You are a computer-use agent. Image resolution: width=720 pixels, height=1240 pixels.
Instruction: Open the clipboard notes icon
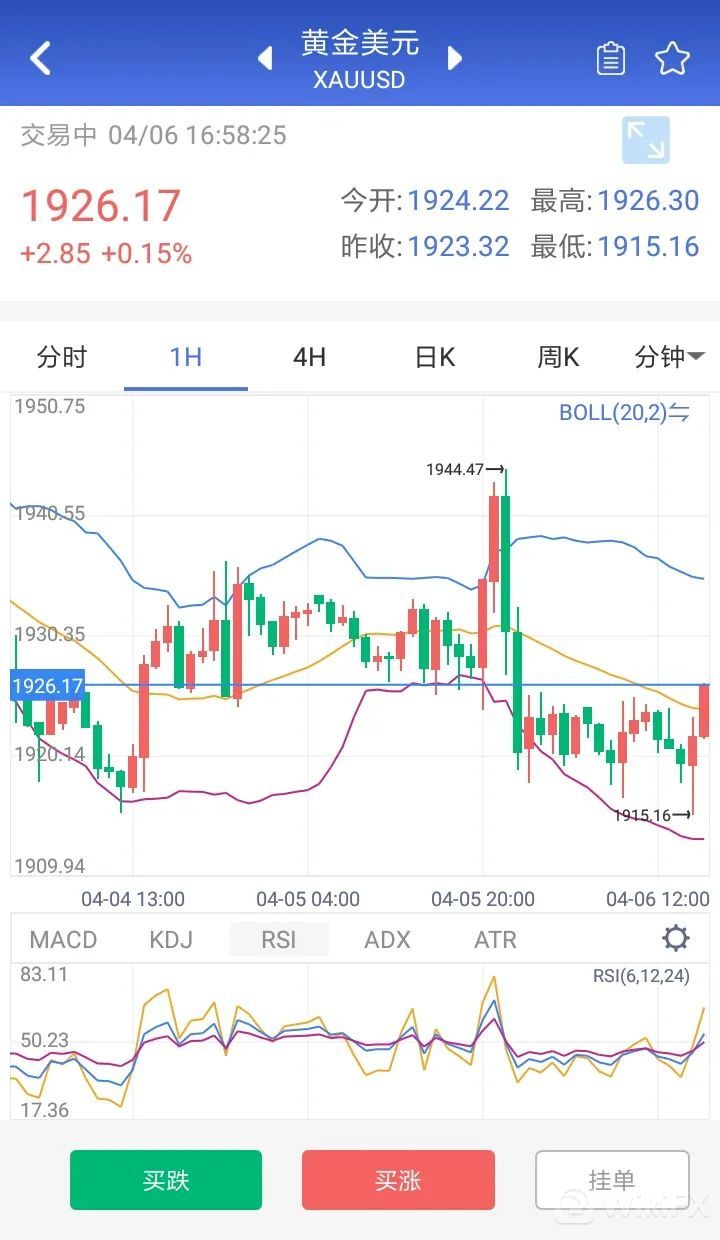(610, 58)
